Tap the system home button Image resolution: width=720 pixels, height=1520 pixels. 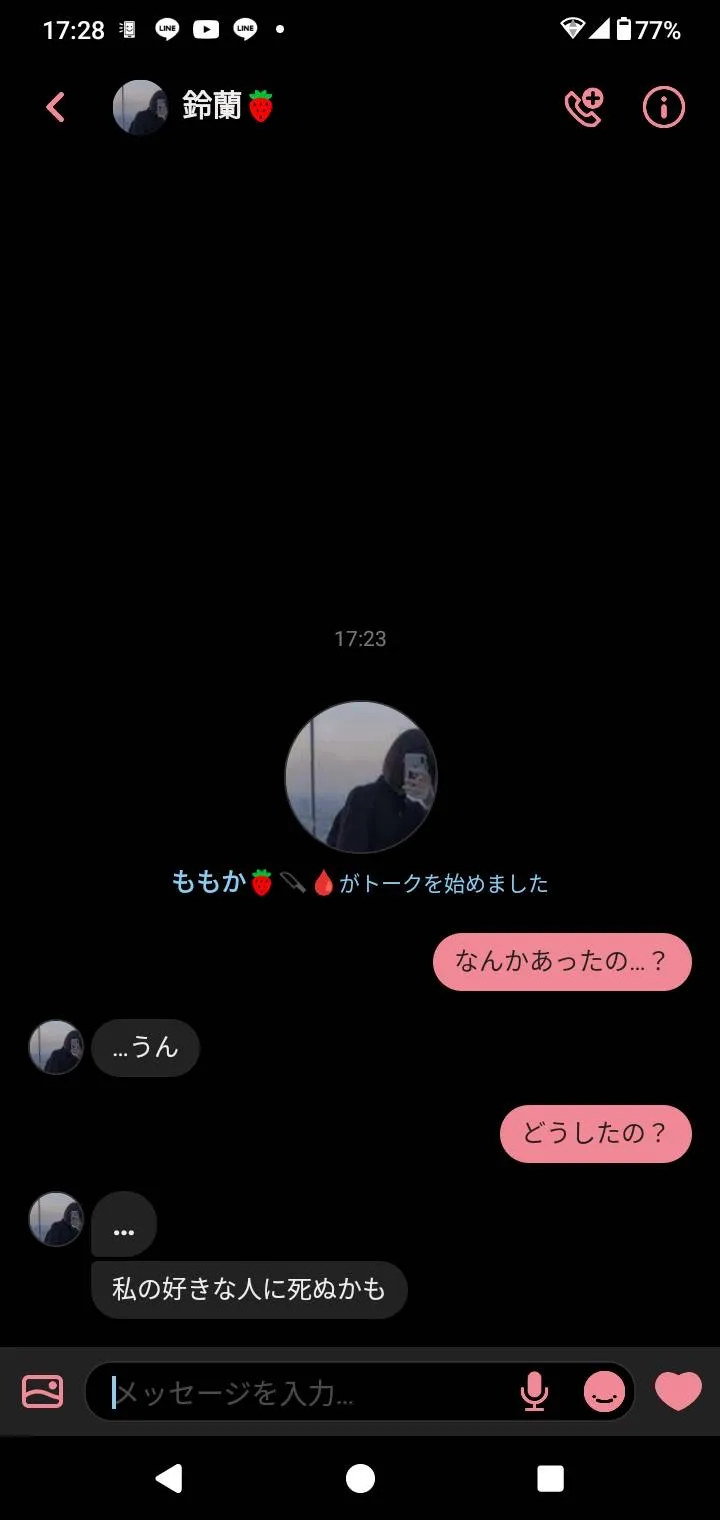(x=360, y=1478)
